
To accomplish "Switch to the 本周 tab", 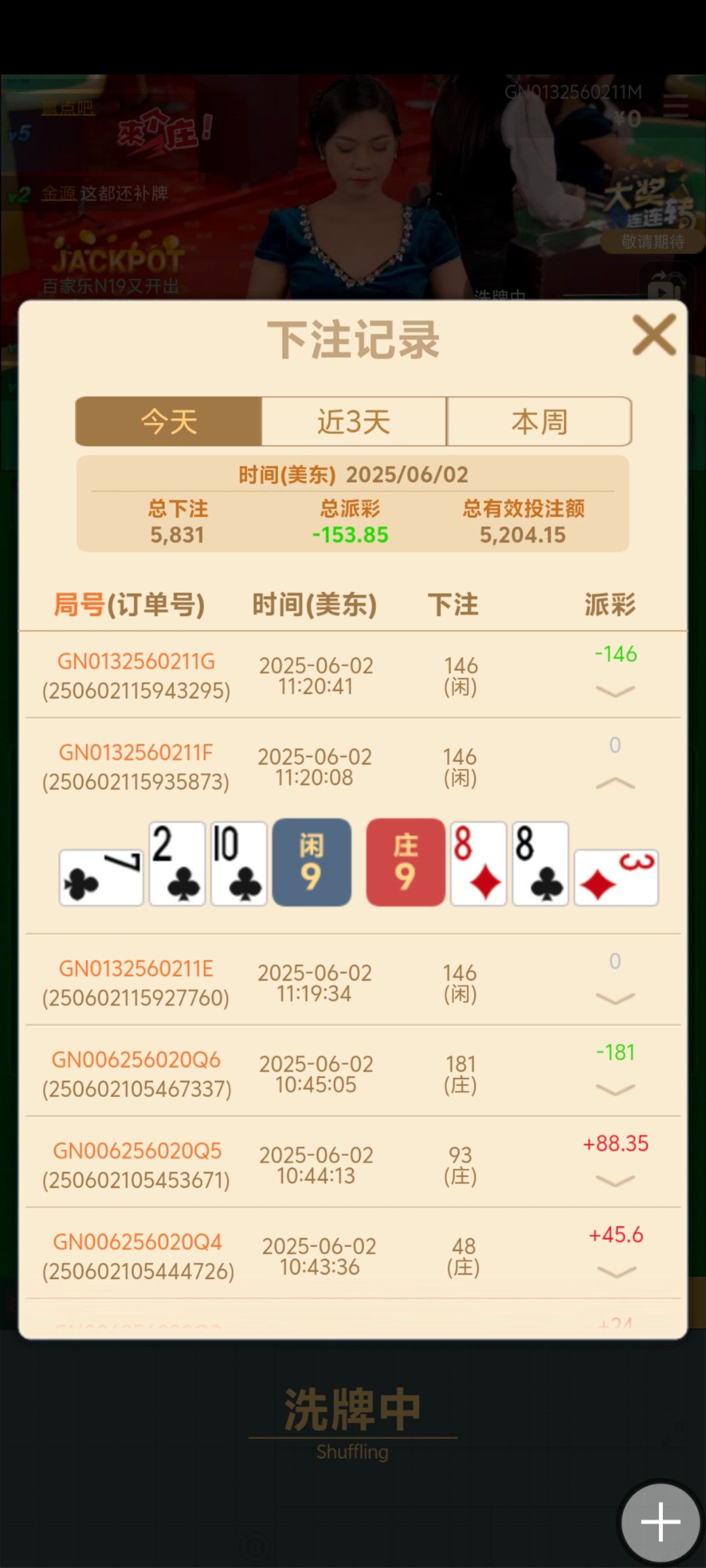I will click(539, 421).
